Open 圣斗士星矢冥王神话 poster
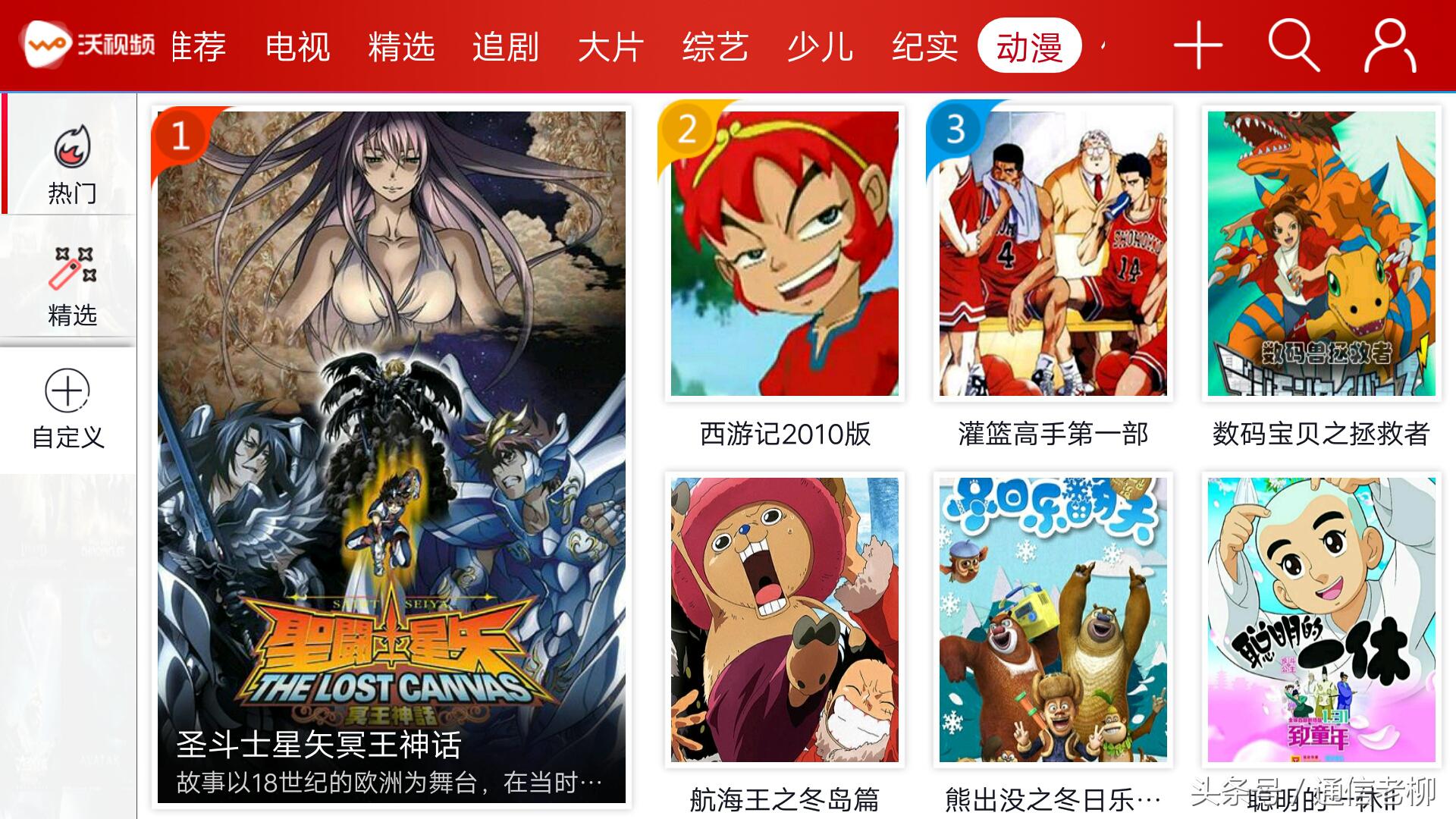This screenshot has height=819, width=1456. click(x=391, y=455)
